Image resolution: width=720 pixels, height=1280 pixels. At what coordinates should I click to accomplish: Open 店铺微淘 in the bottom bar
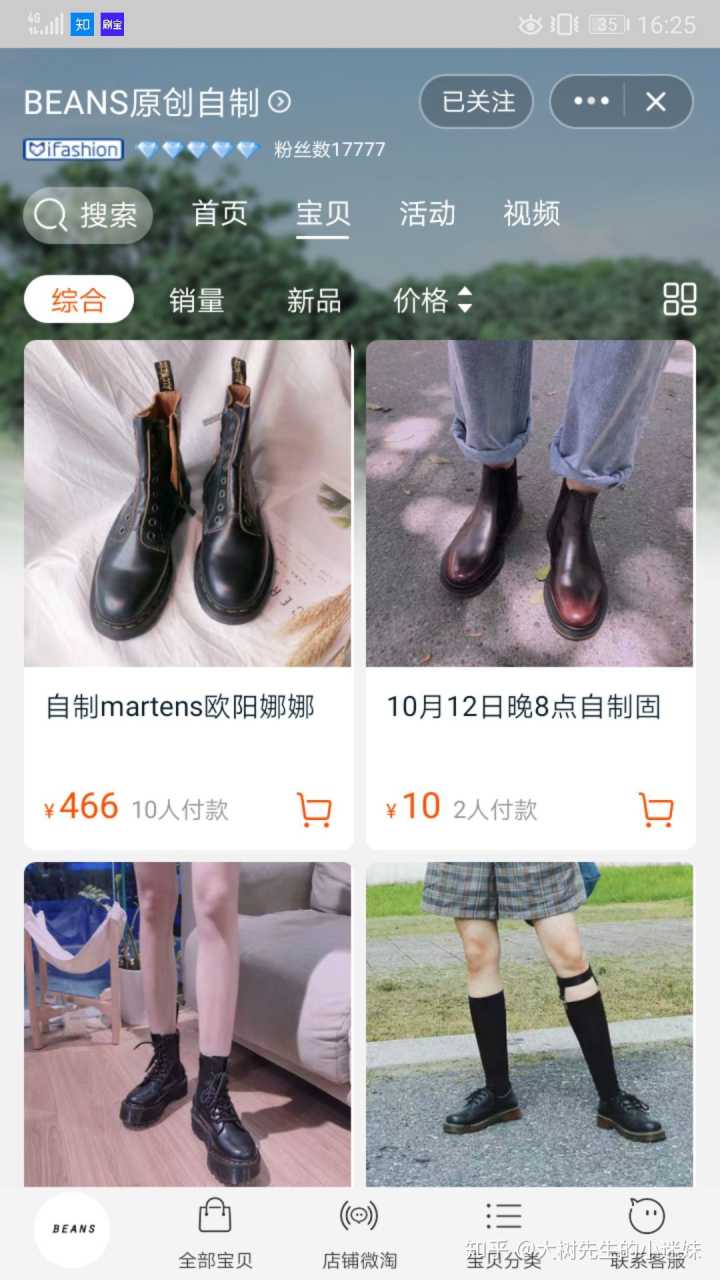click(360, 1232)
